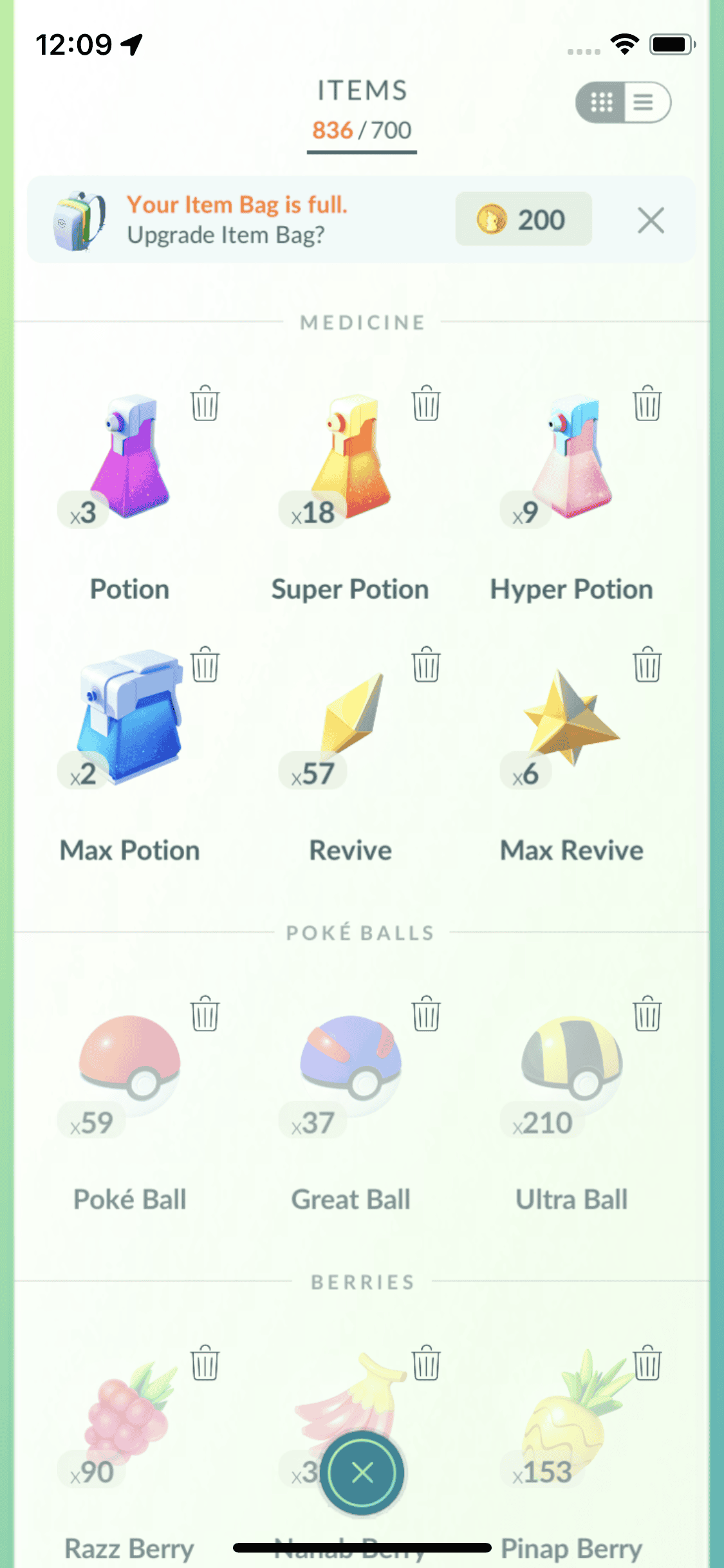Discard Revives with the trash icon
This screenshot has height=1568, width=724.
(426, 664)
